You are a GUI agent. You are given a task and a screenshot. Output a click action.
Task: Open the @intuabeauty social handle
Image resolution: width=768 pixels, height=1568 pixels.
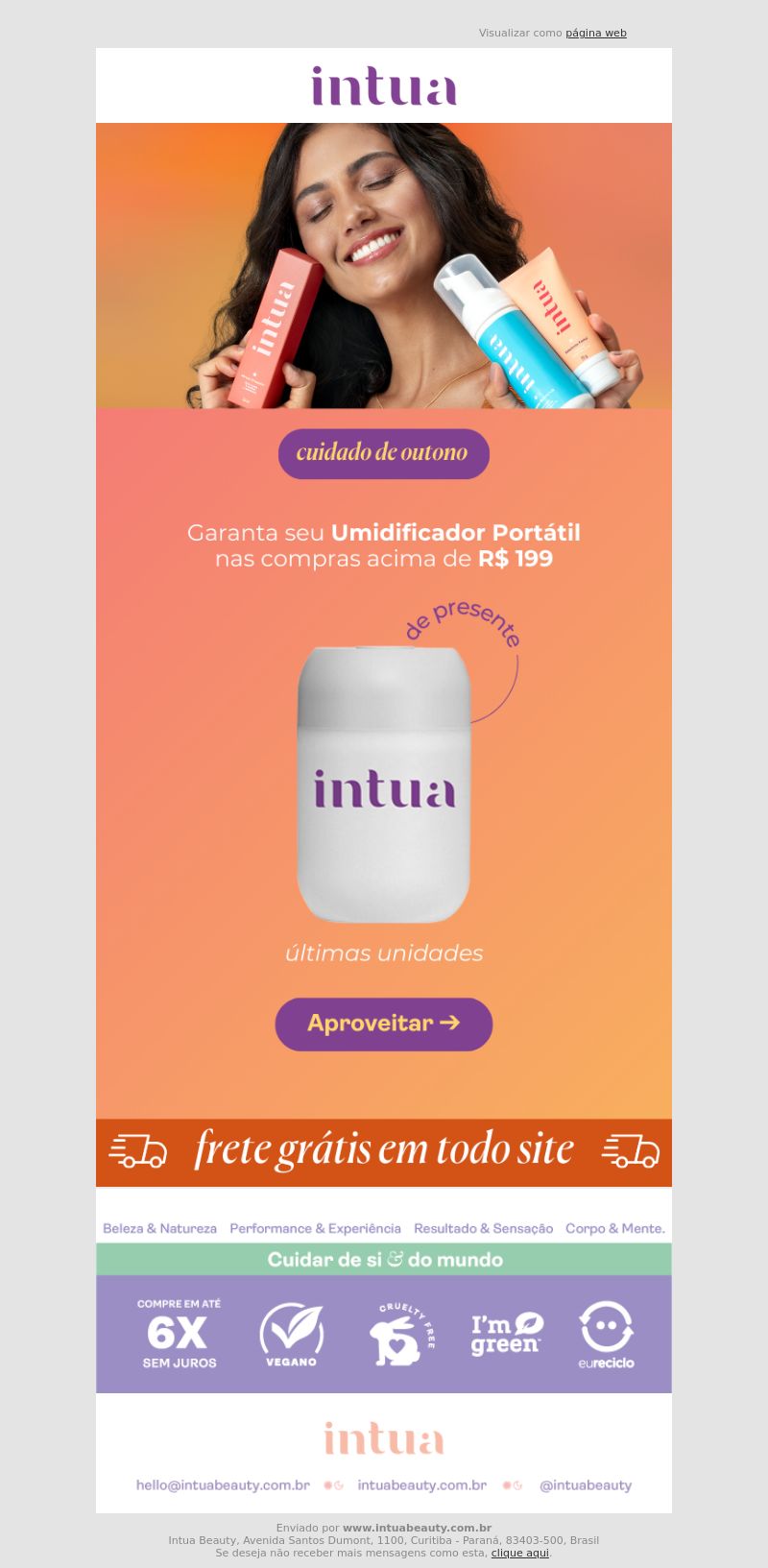point(586,1484)
